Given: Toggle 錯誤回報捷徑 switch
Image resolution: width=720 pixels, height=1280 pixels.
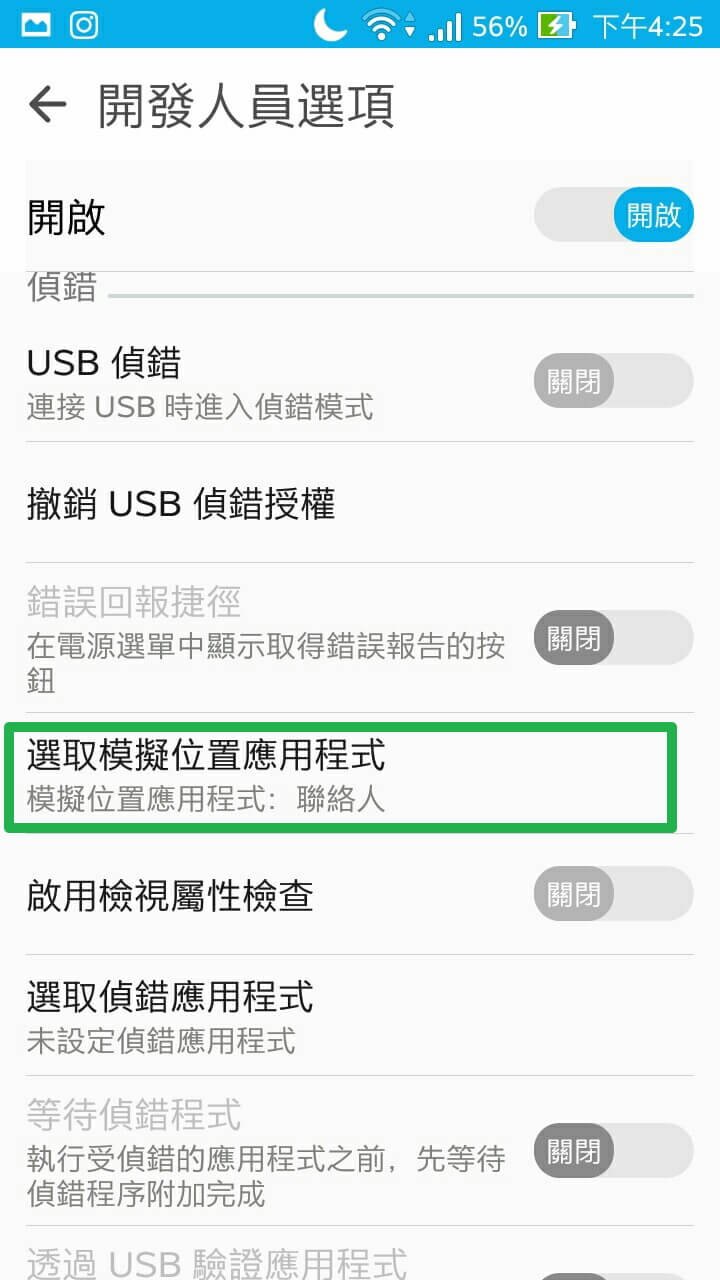Looking at the screenshot, I should (x=614, y=638).
